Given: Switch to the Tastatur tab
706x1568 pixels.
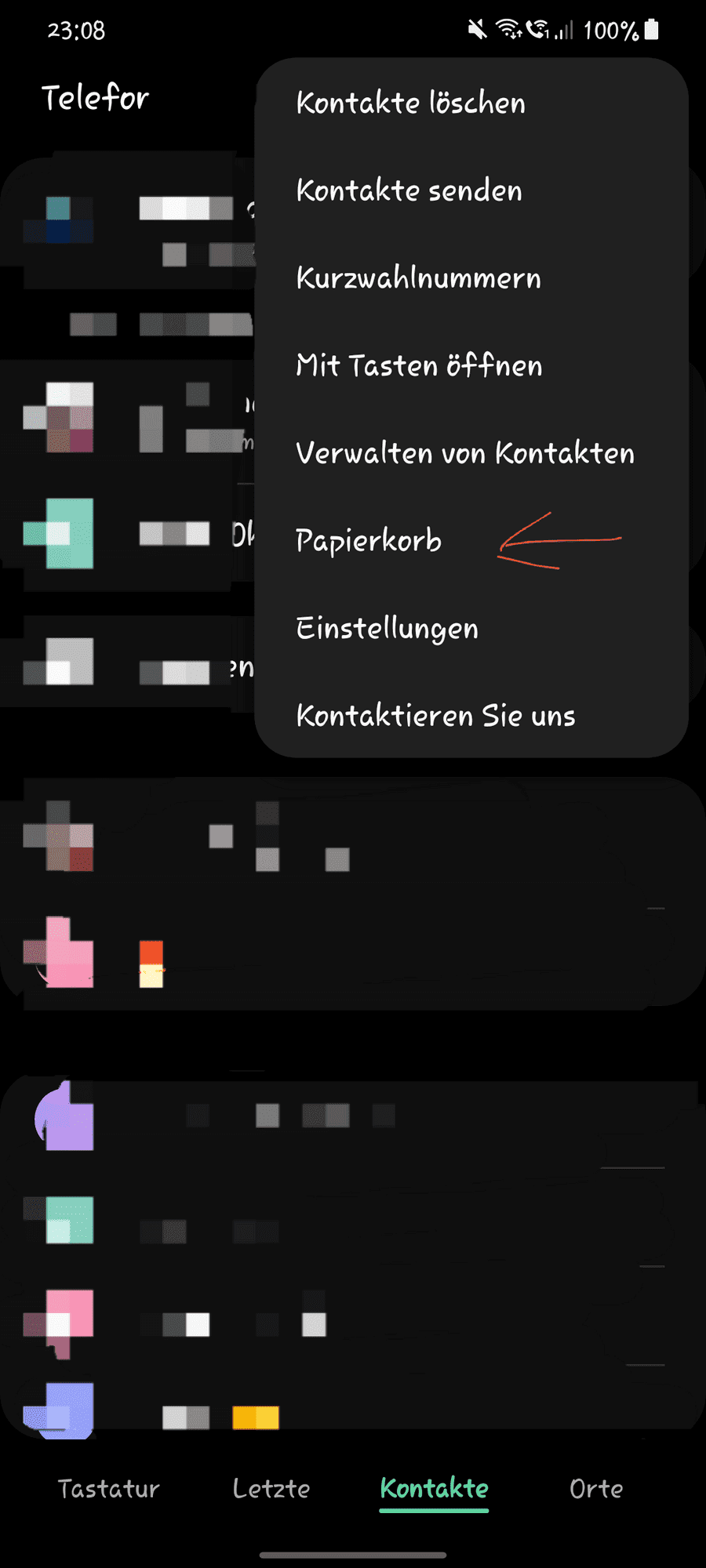Looking at the screenshot, I should pos(108,1488).
